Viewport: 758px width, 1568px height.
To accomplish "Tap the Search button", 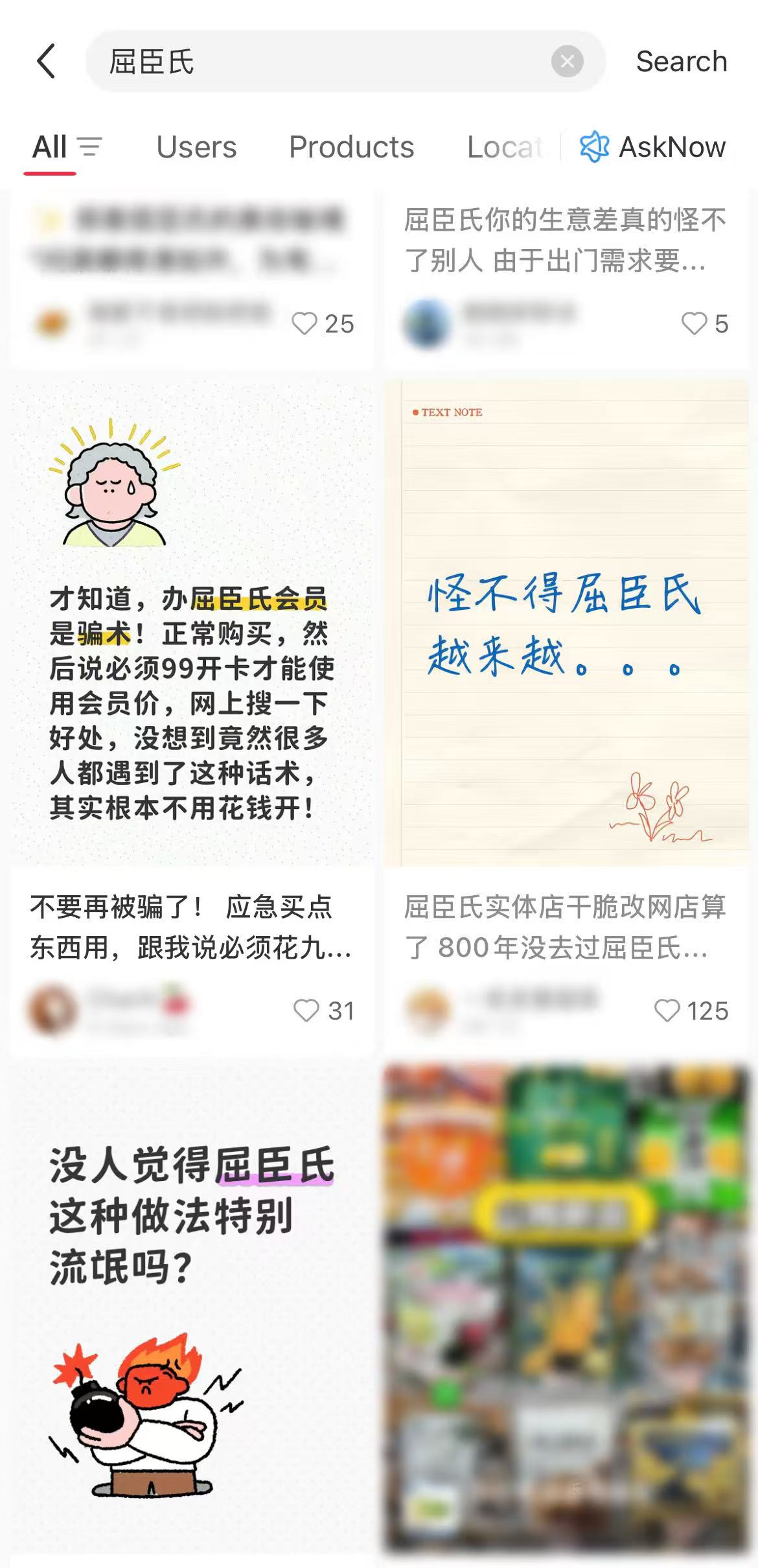I will [x=681, y=62].
